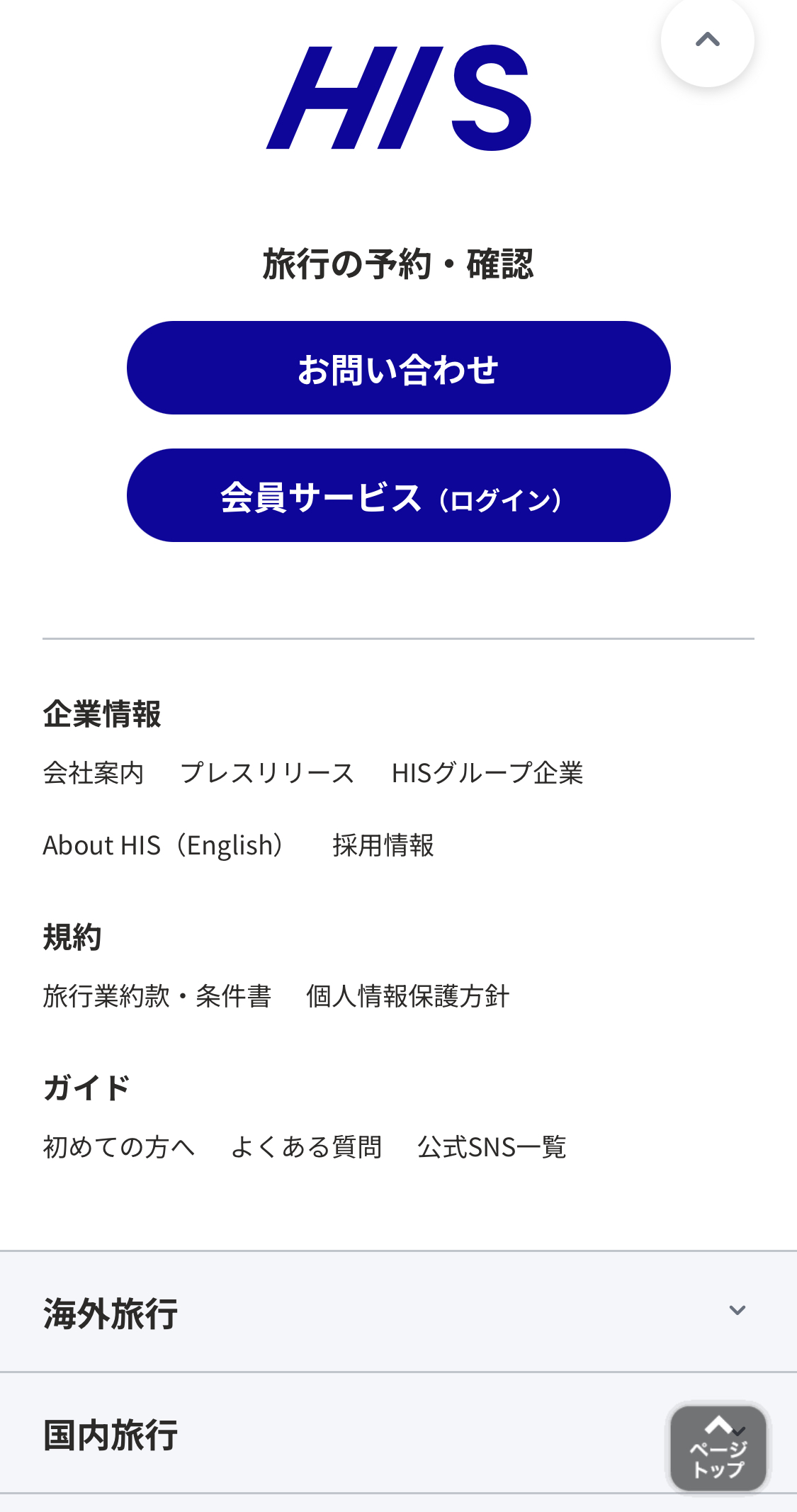
Task: Open 個人情報保護方針 link
Action: (x=408, y=996)
